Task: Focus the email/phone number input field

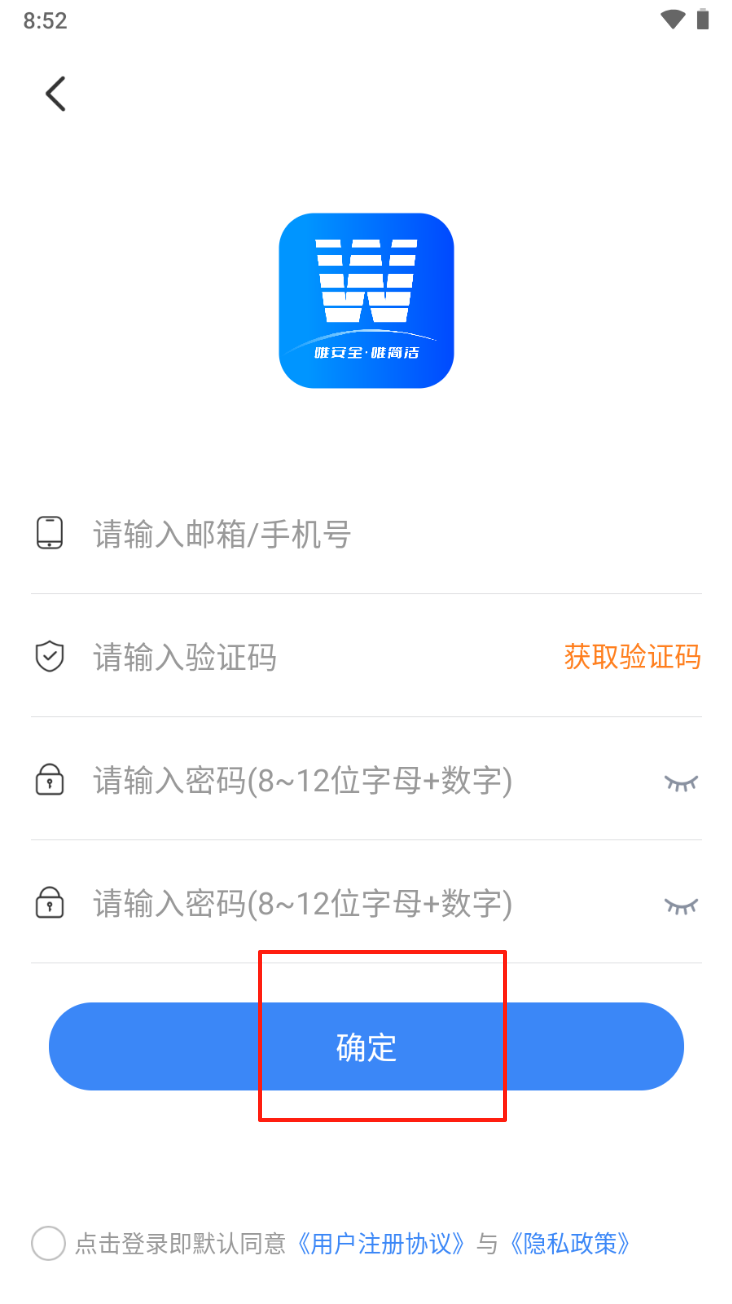Action: [380, 534]
